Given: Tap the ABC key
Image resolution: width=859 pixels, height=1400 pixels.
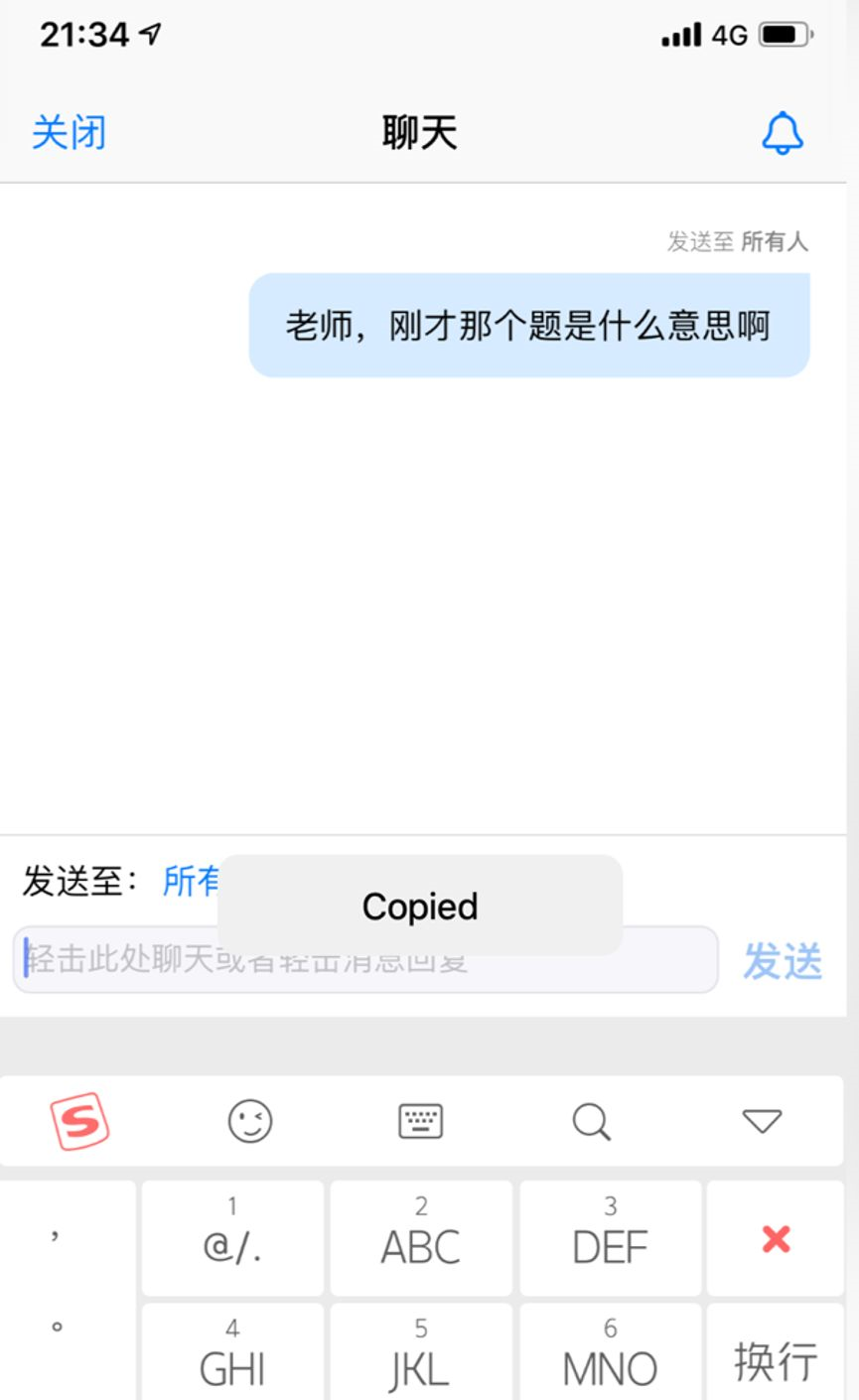Looking at the screenshot, I should click(421, 1238).
